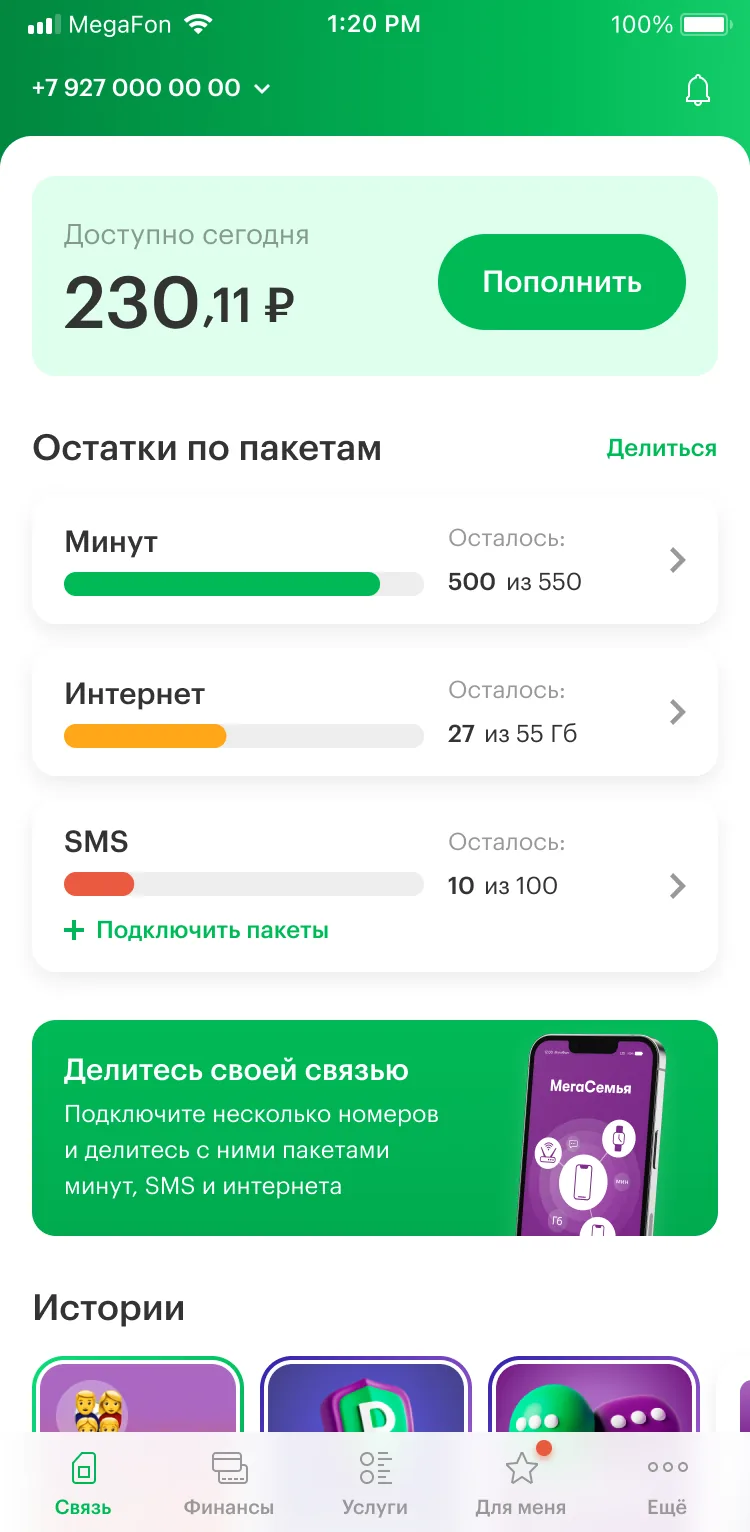Screen dimensions: 750x1532
Task: Expand the phone number account dropdown
Action: 150,88
